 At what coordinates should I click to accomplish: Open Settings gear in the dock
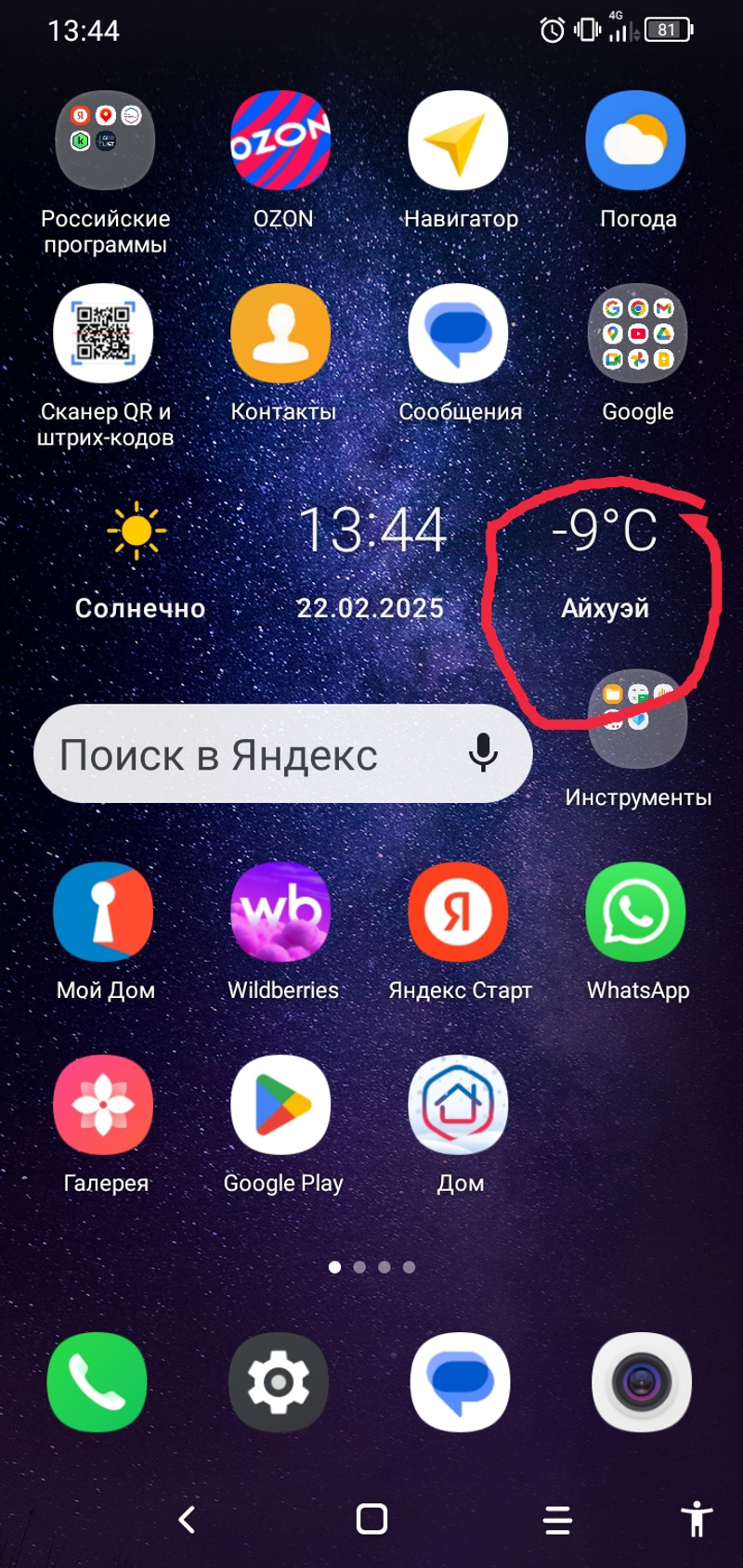[x=279, y=1382]
